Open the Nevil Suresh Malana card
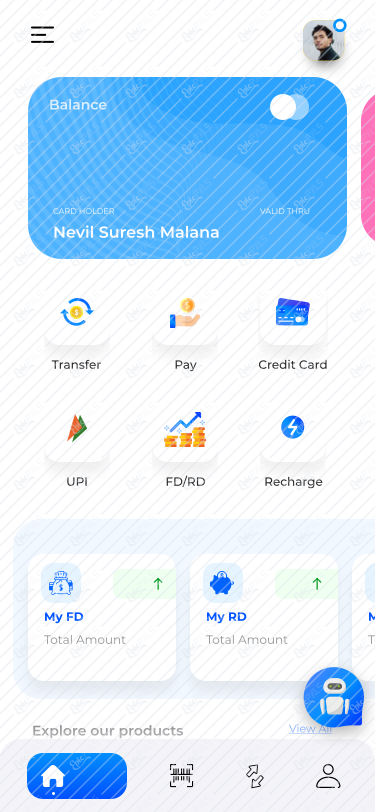Screen dimensions: 375x812 (x=188, y=168)
